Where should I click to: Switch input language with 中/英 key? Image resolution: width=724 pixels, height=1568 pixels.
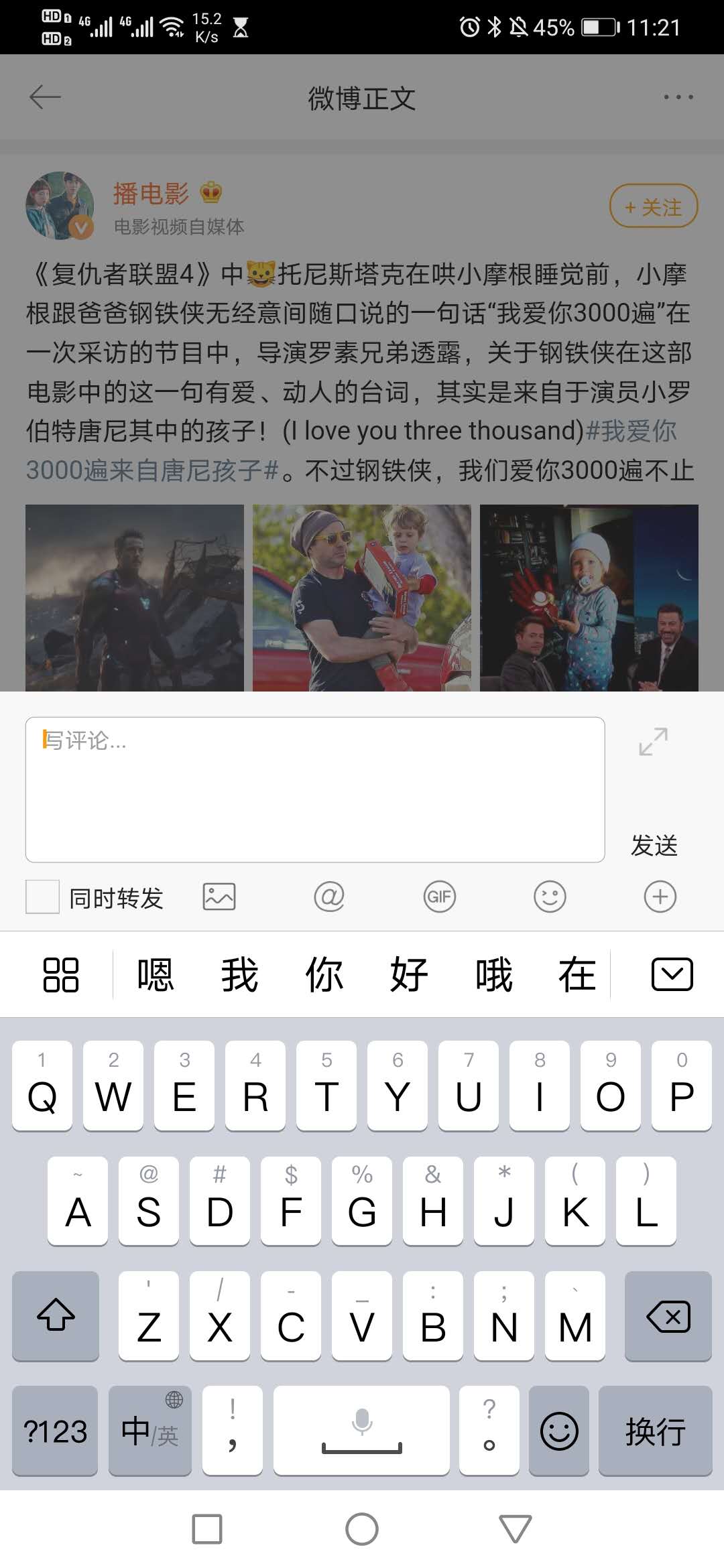149,1431
